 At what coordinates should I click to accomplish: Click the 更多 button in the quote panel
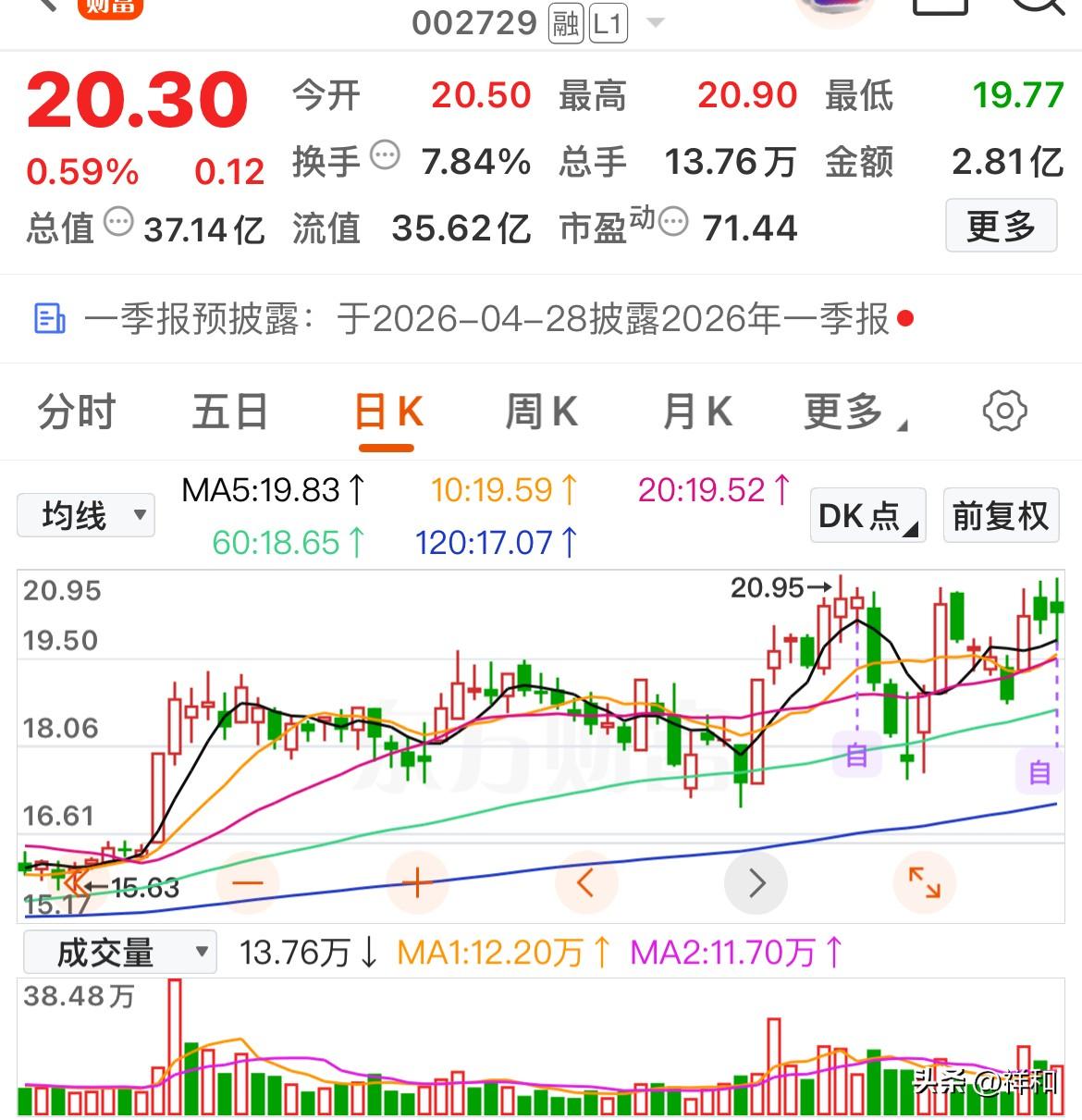[x=1001, y=225]
